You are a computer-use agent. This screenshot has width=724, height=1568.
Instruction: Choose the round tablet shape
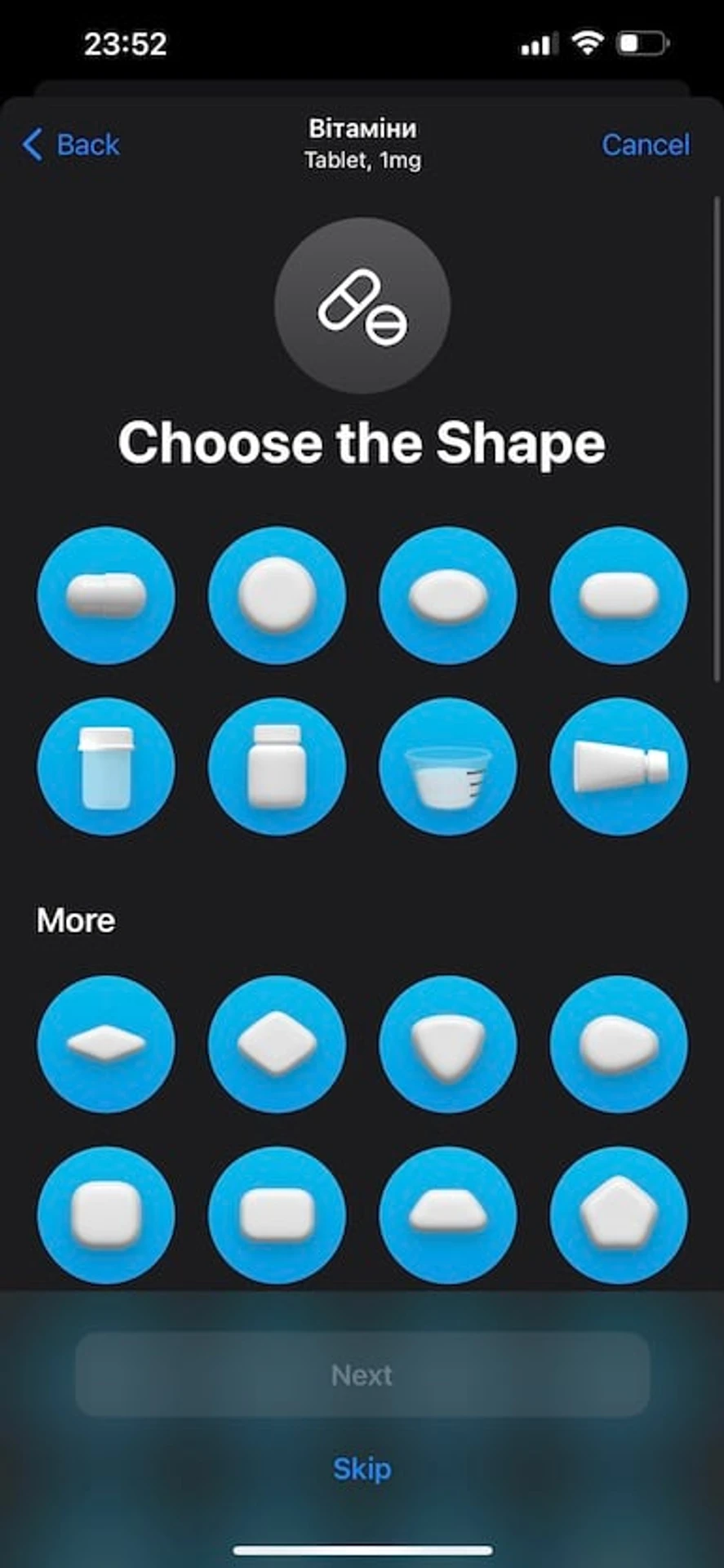277,595
